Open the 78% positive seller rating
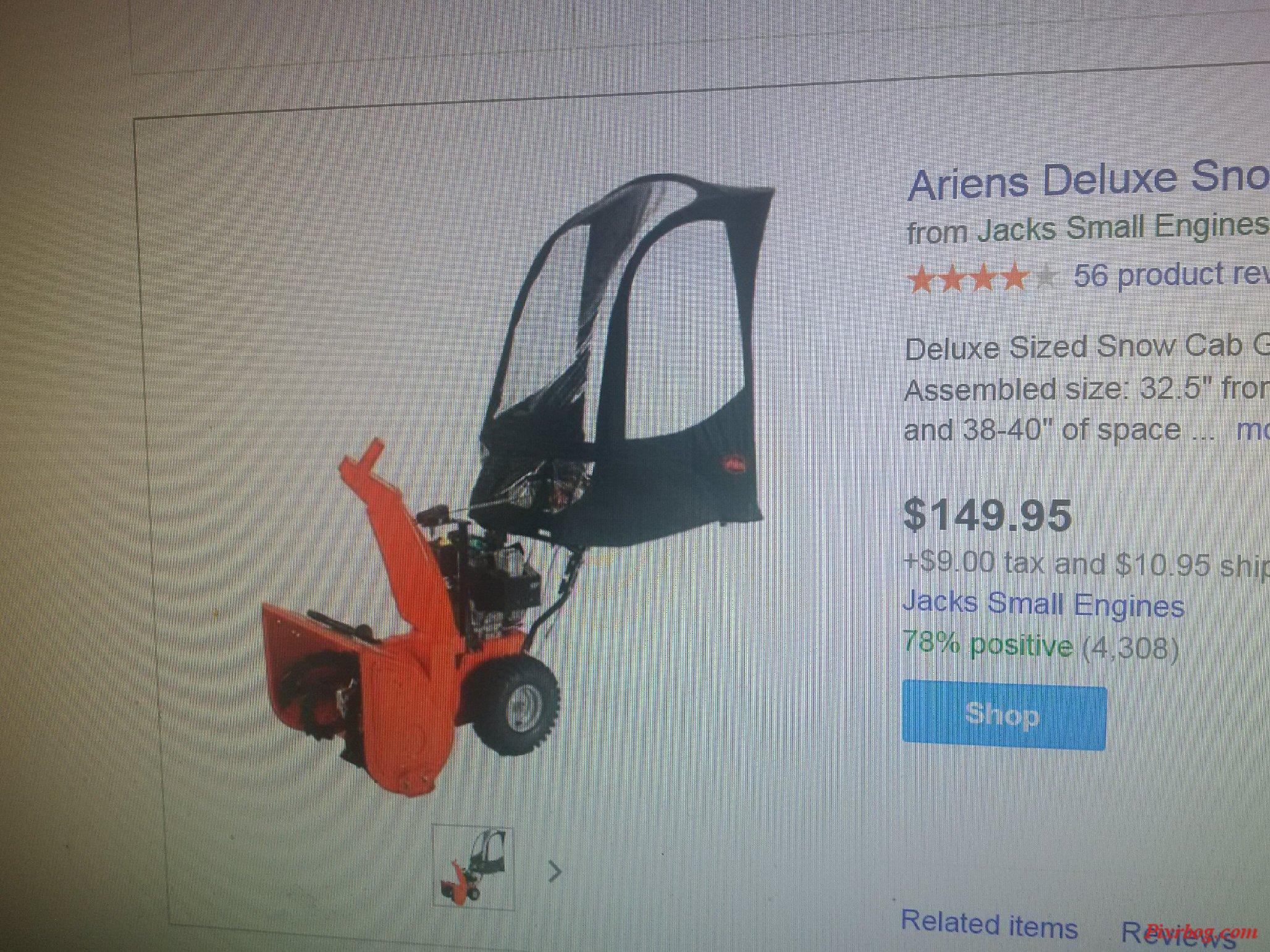Screen dimensions: 1270x952 (988, 646)
